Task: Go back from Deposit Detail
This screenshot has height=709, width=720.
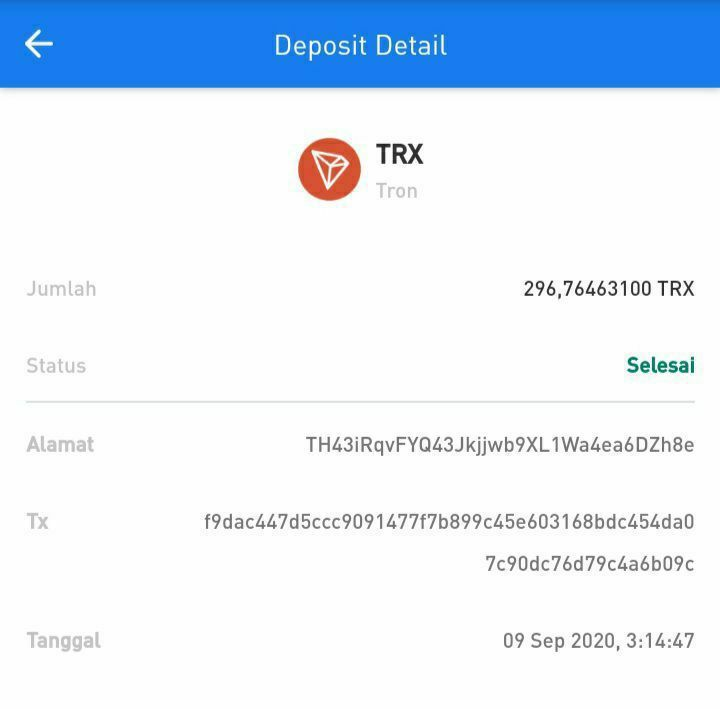Action: (39, 44)
